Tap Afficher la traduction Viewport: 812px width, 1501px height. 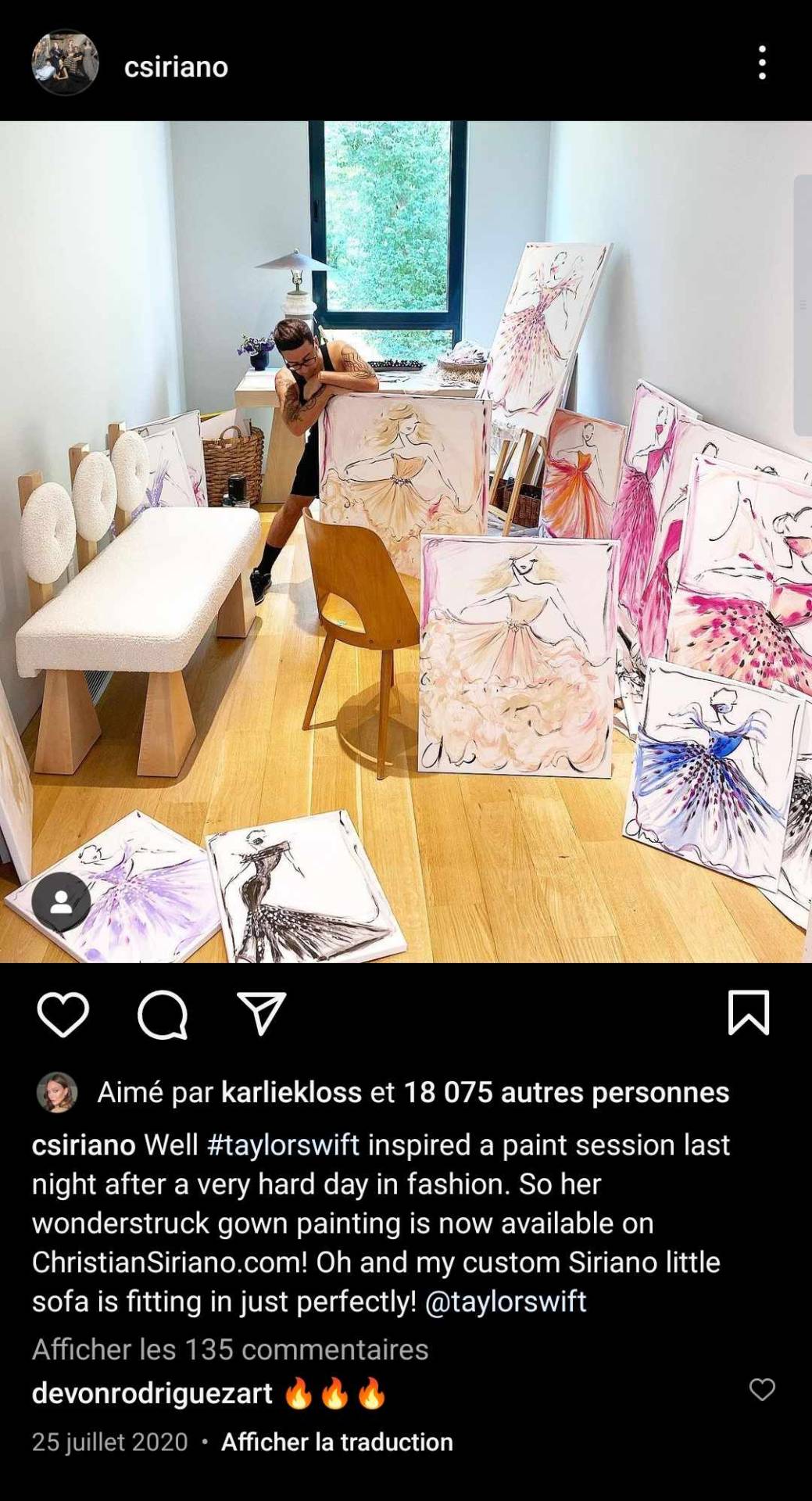tap(337, 1442)
